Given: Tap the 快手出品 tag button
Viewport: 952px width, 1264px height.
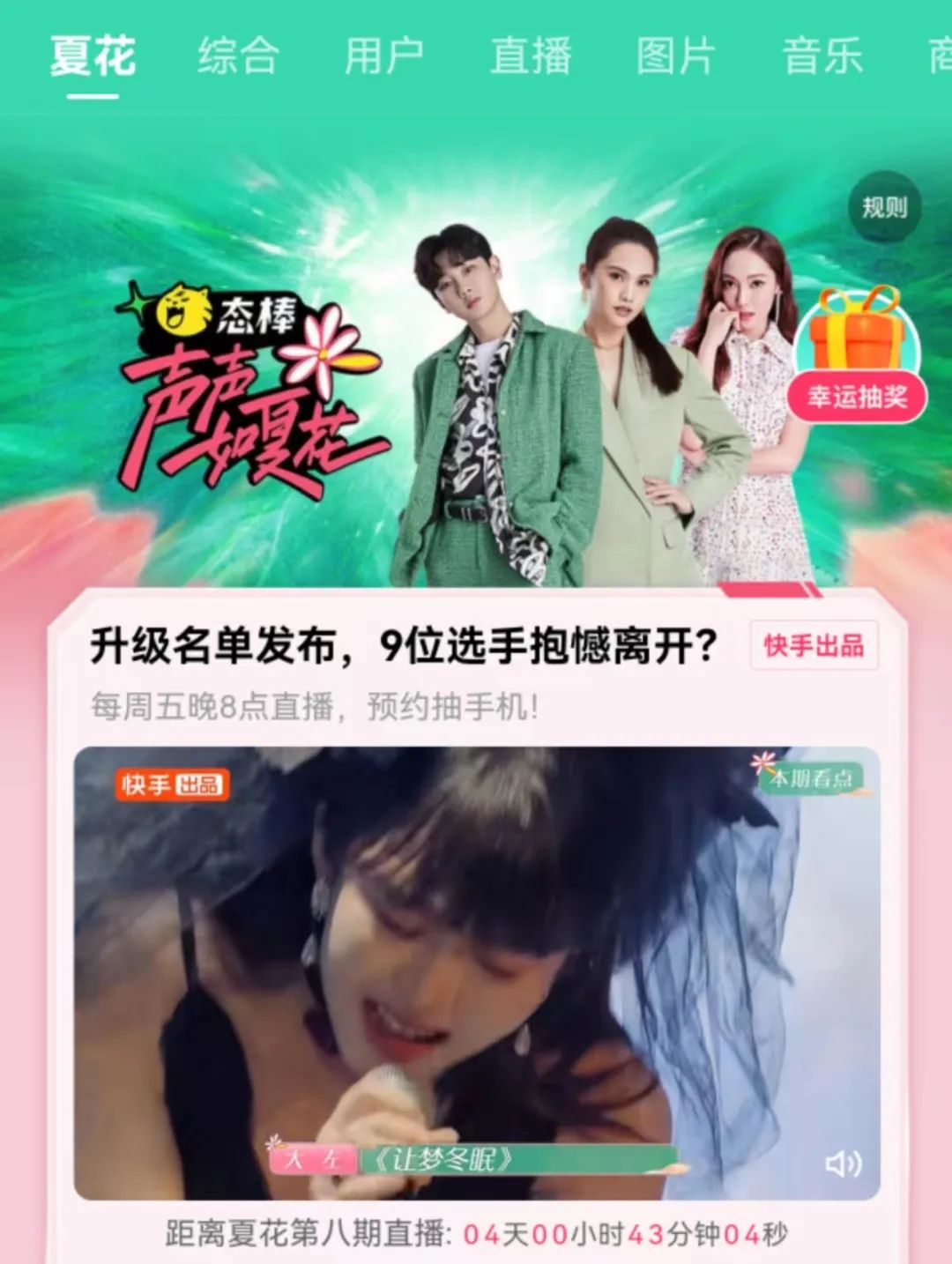Looking at the screenshot, I should [x=813, y=646].
